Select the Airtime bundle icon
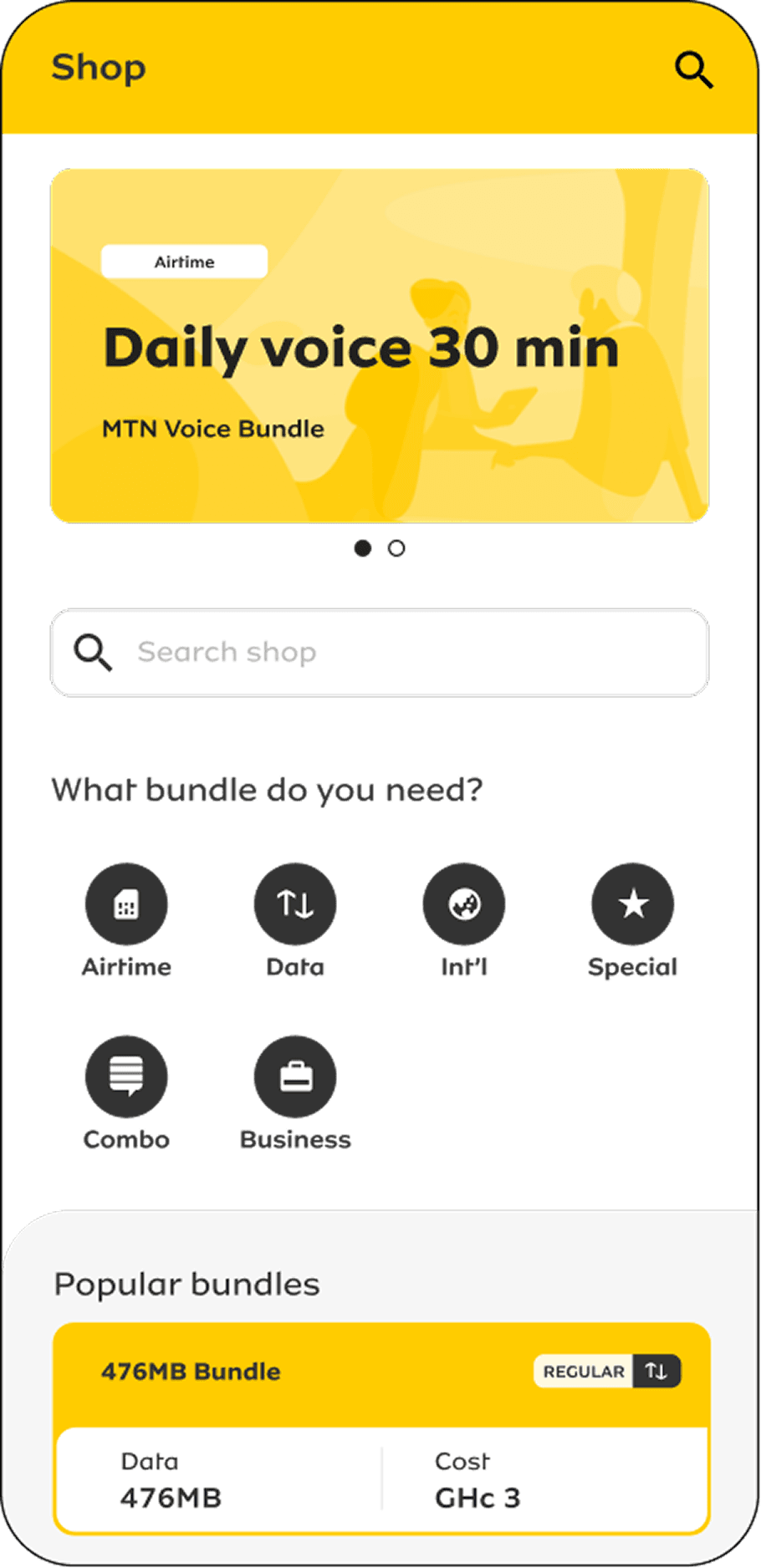The width and height of the screenshot is (761, 1568). (x=126, y=904)
